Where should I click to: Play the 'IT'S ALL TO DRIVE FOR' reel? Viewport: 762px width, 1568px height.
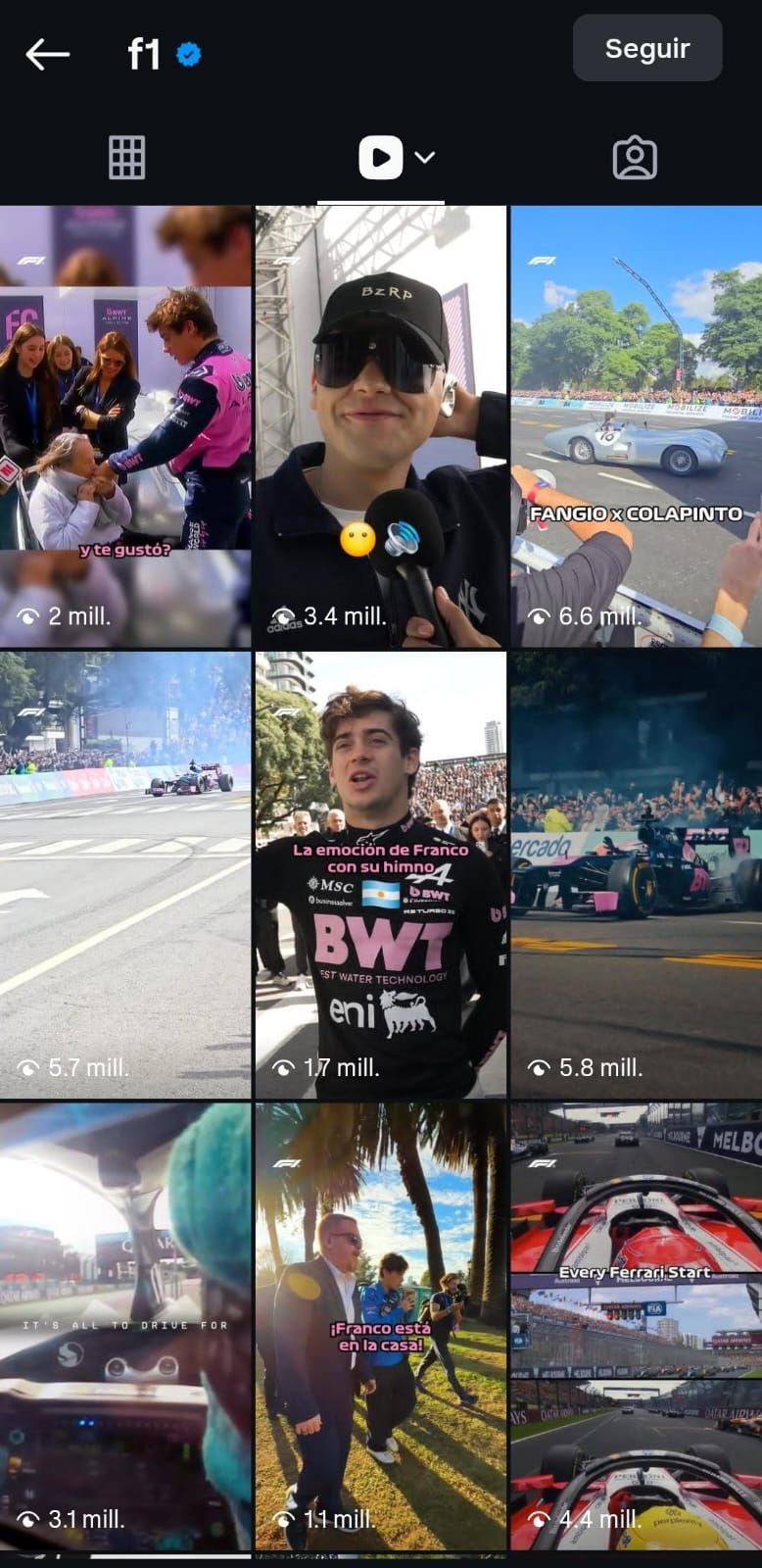125,1325
